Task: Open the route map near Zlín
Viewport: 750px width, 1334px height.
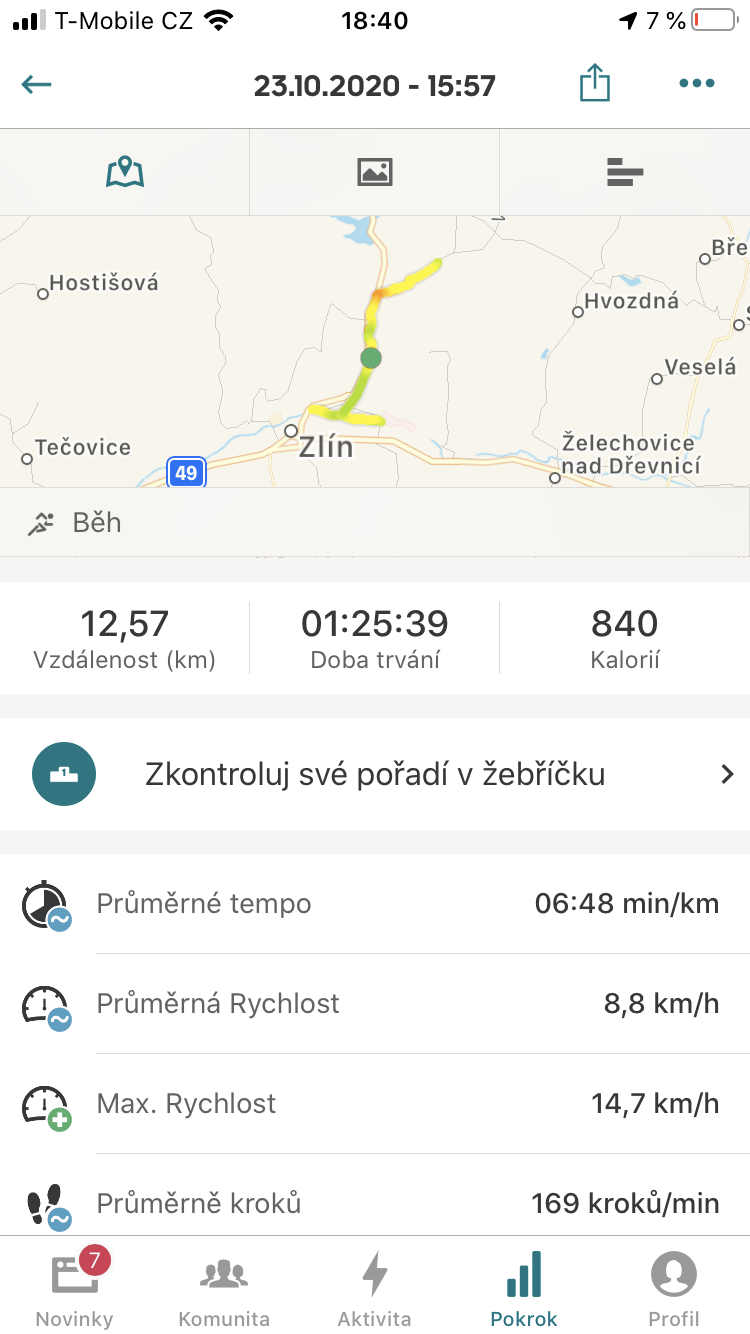Action: pyautogui.click(x=375, y=351)
